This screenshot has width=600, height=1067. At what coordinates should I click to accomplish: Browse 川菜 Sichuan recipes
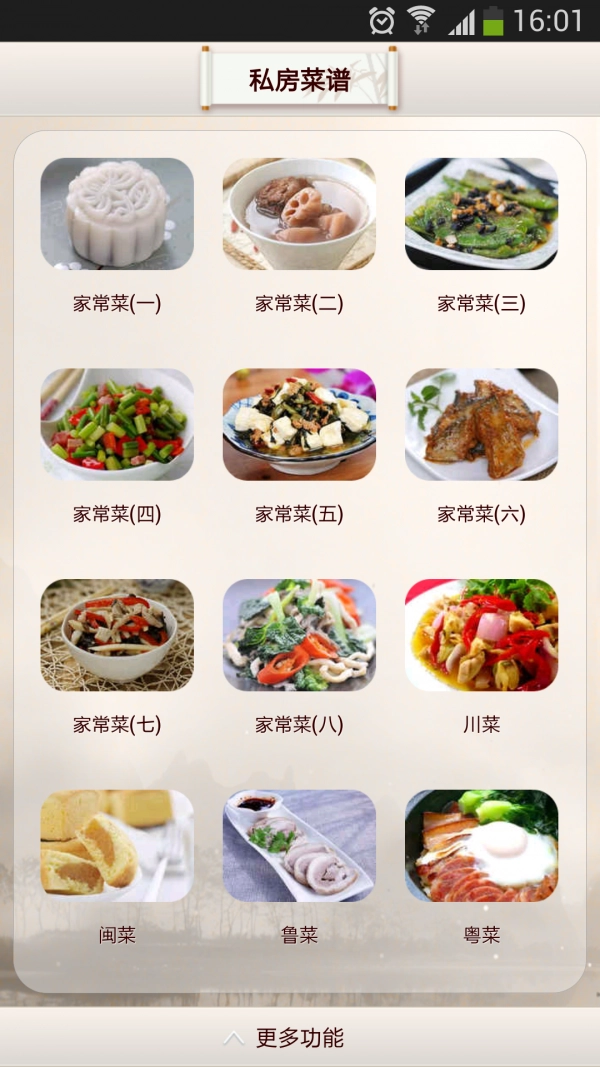[481, 635]
